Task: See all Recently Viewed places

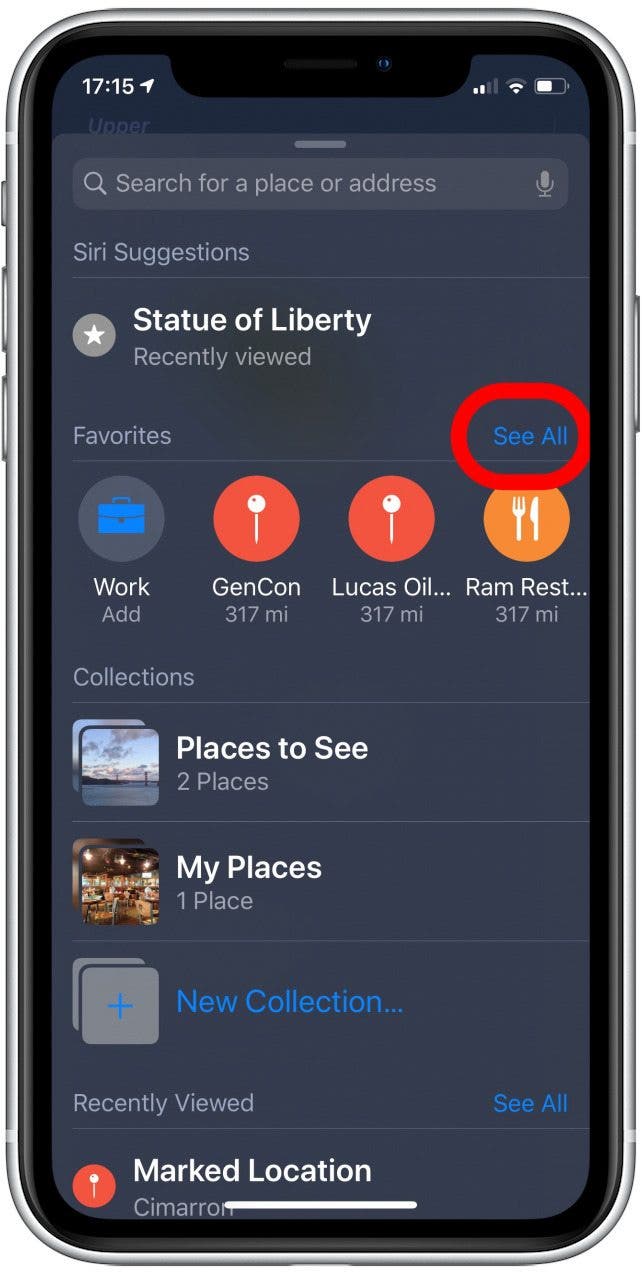Action: 530,1104
